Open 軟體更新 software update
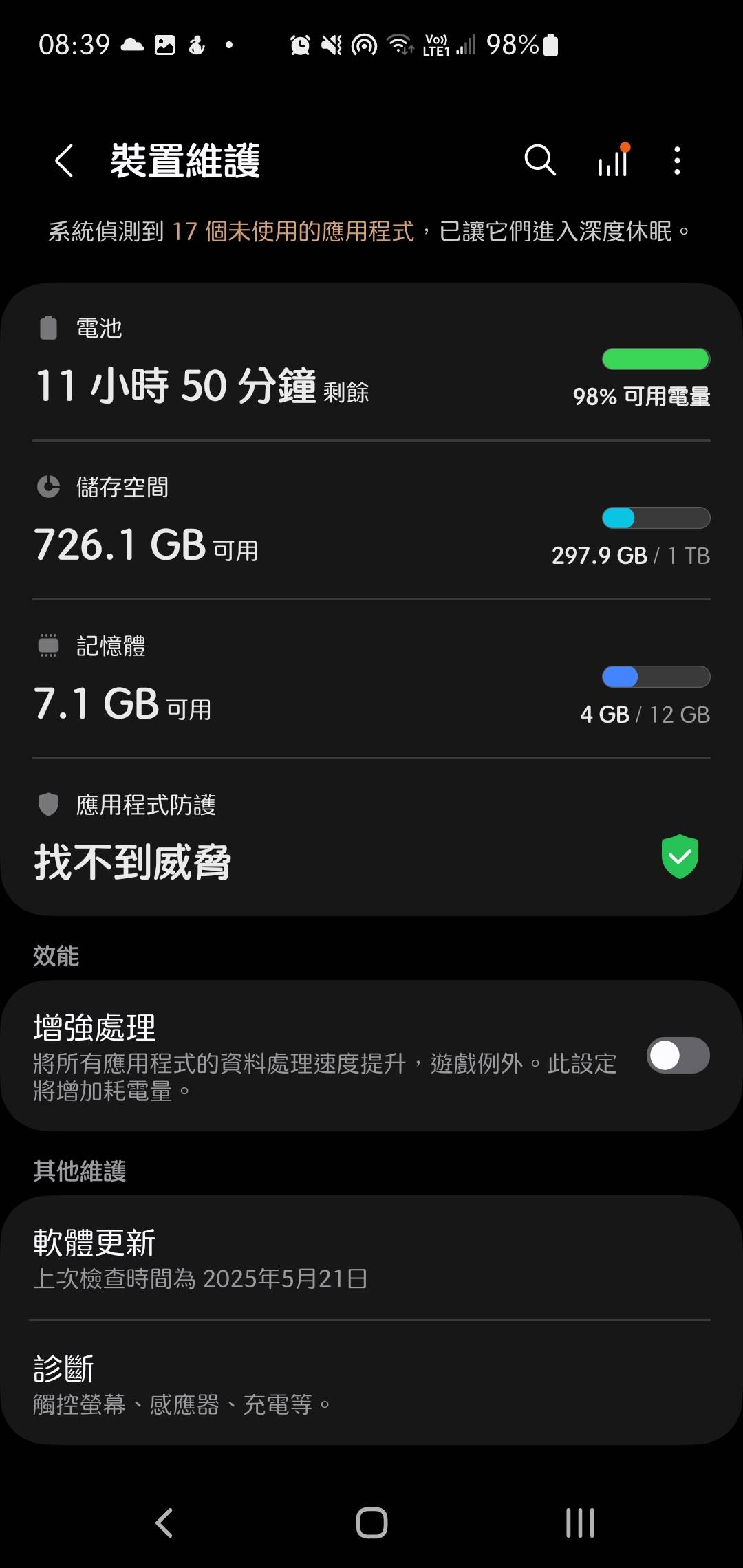 [x=371, y=1258]
